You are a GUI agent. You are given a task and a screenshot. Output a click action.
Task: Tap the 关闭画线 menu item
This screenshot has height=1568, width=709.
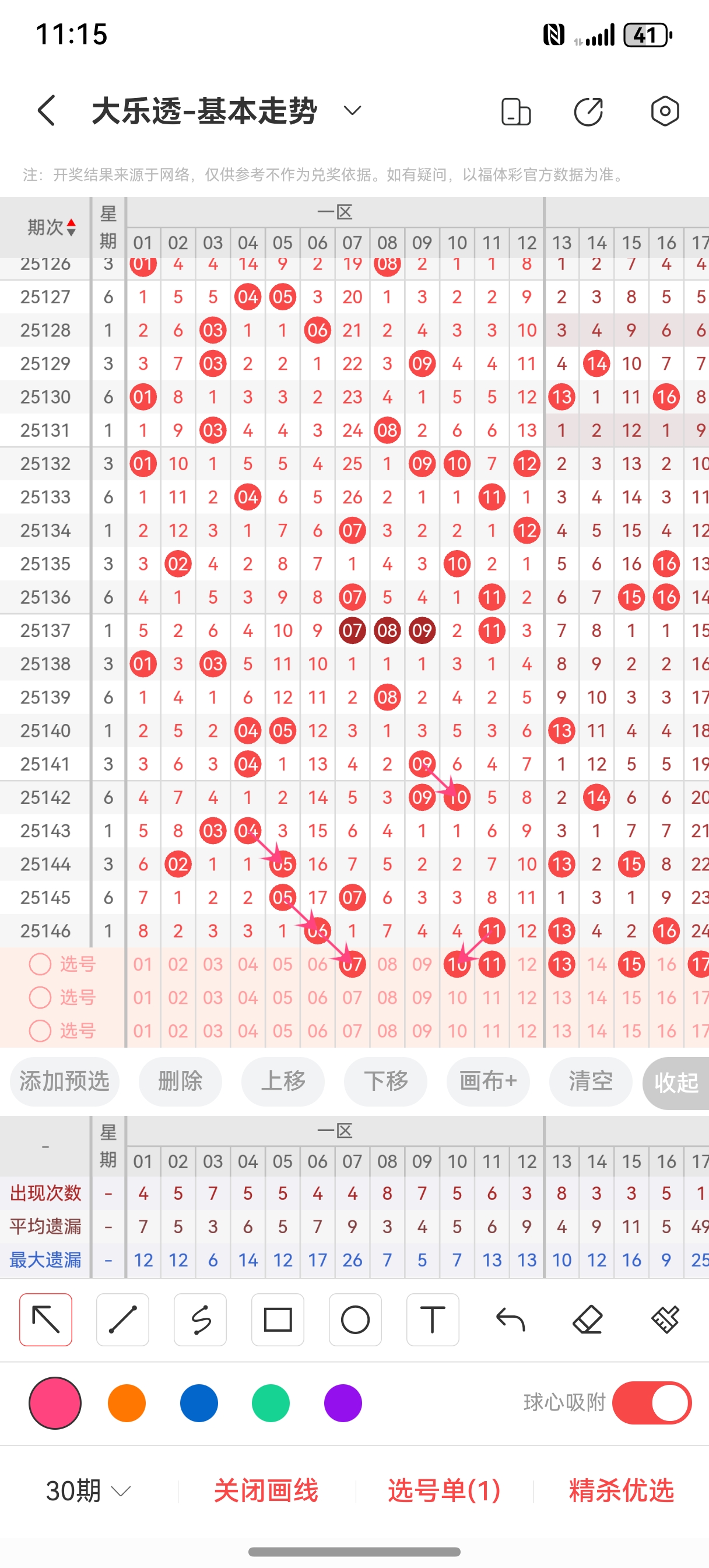click(265, 1490)
